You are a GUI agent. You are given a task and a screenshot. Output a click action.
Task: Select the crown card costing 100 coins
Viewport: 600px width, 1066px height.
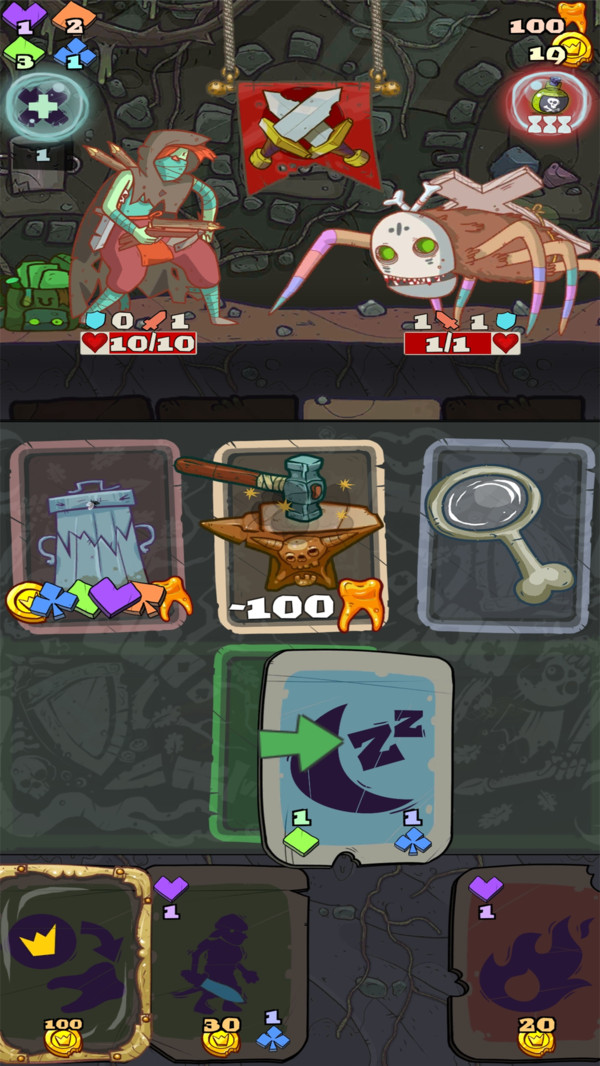coord(72,965)
